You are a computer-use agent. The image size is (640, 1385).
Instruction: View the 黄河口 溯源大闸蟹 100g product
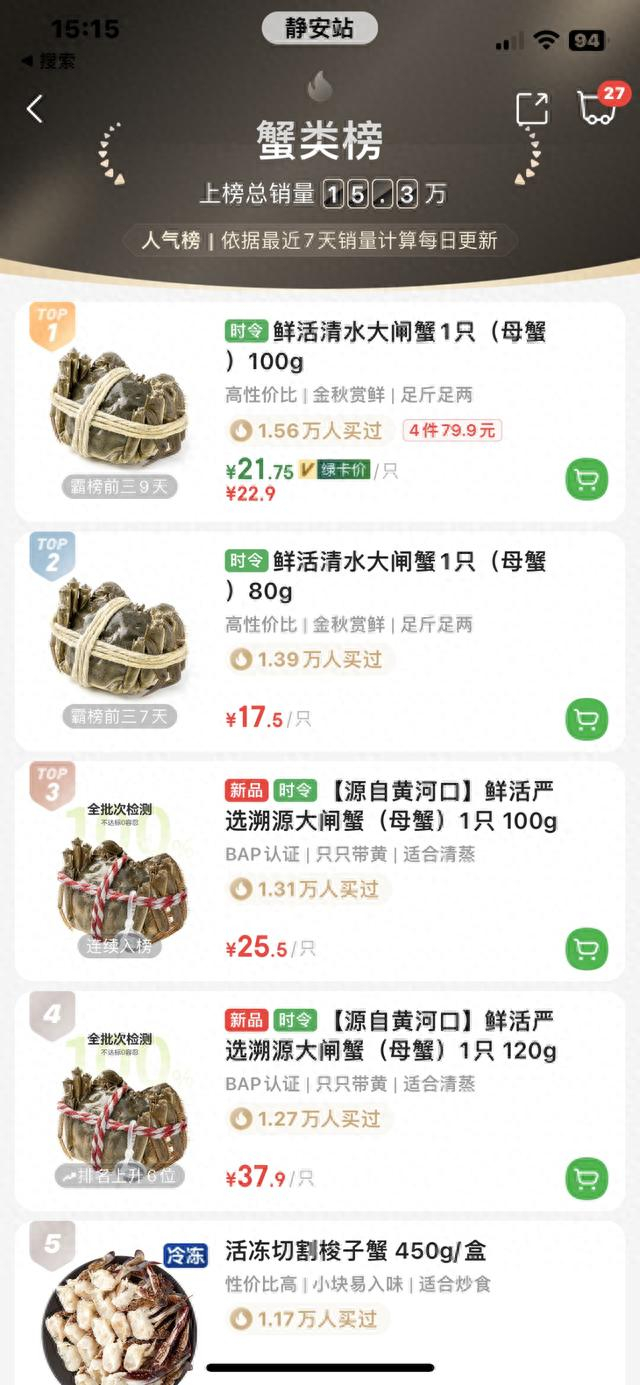(x=390, y=806)
